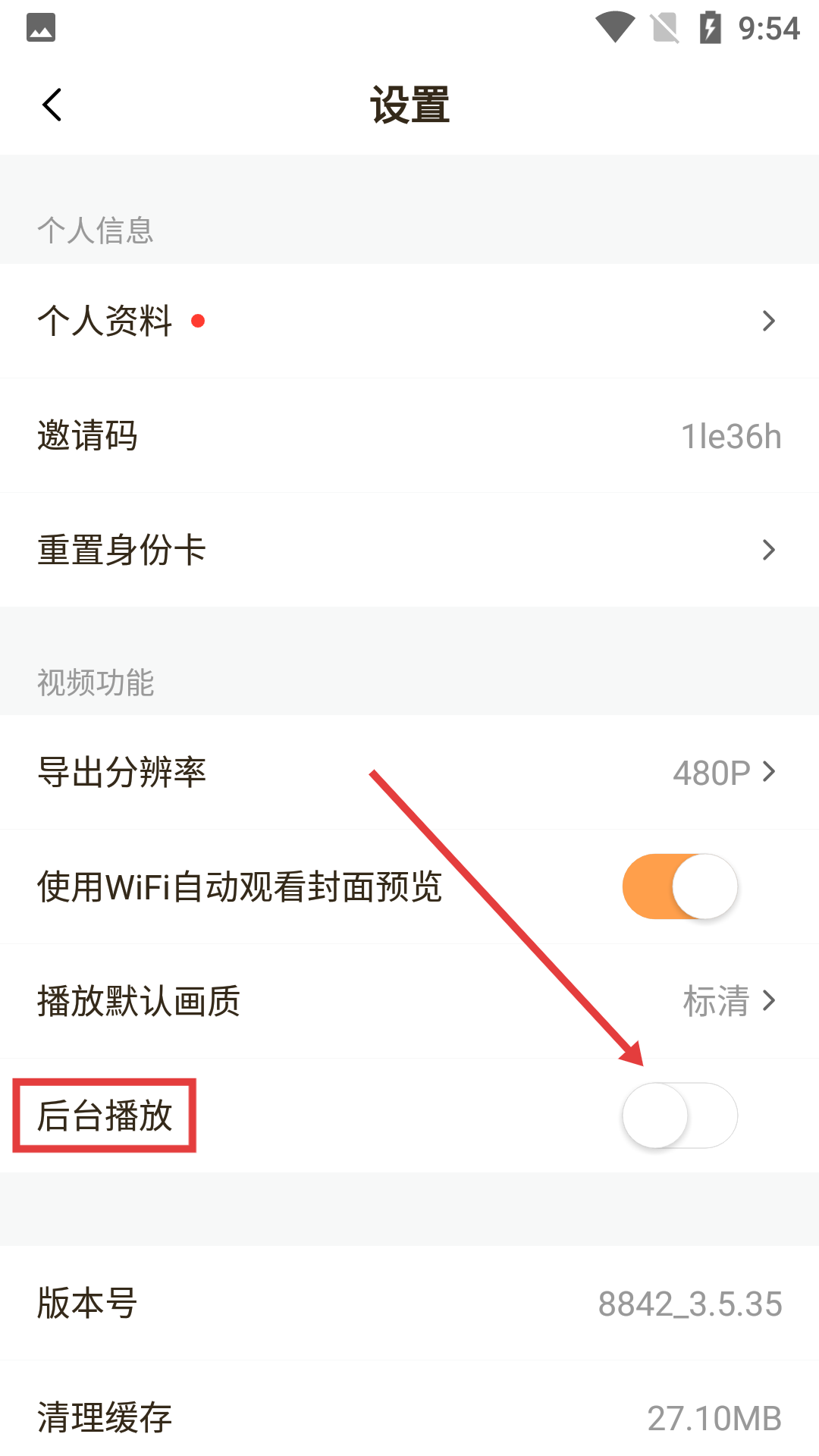Disable the WiFi auto-preview toggle
The image size is (819, 1456).
pos(680,886)
